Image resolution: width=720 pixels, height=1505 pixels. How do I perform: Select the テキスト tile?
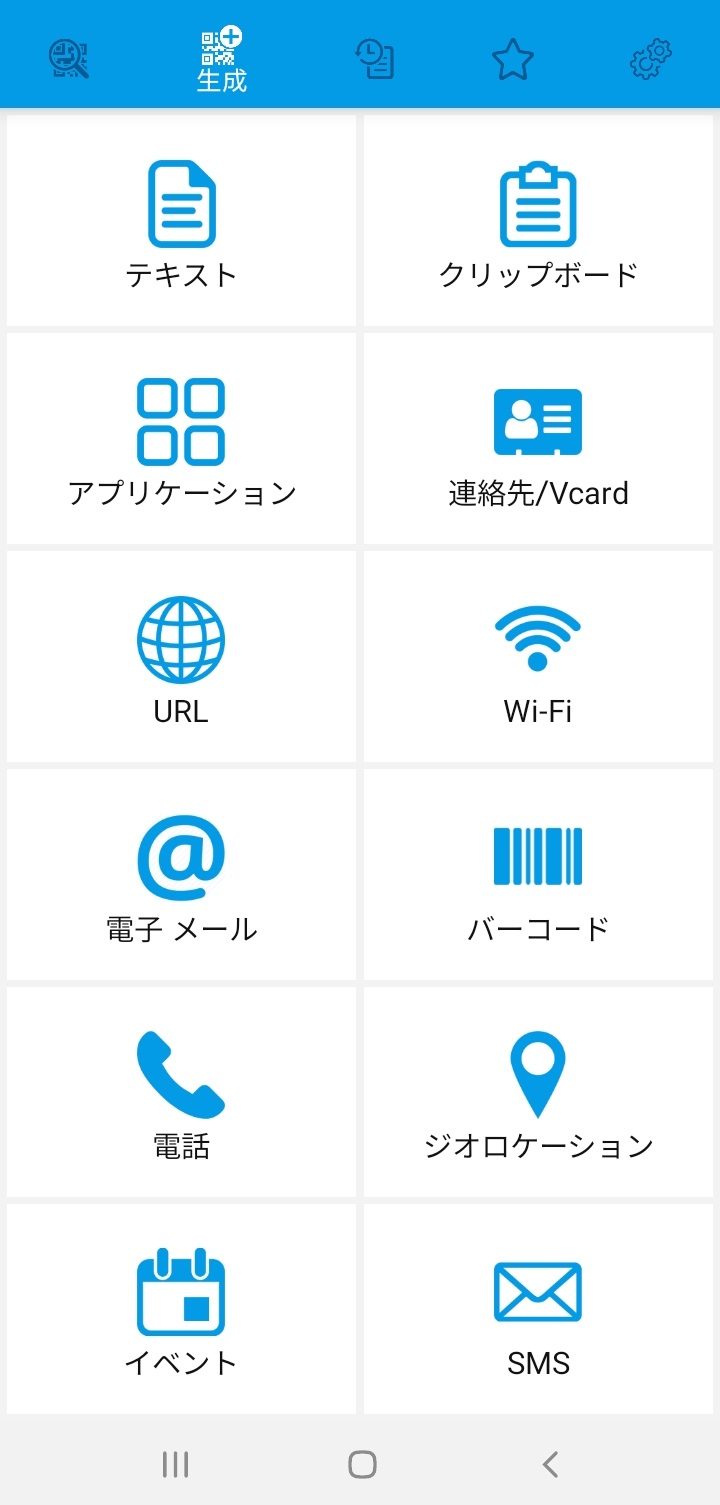point(181,221)
